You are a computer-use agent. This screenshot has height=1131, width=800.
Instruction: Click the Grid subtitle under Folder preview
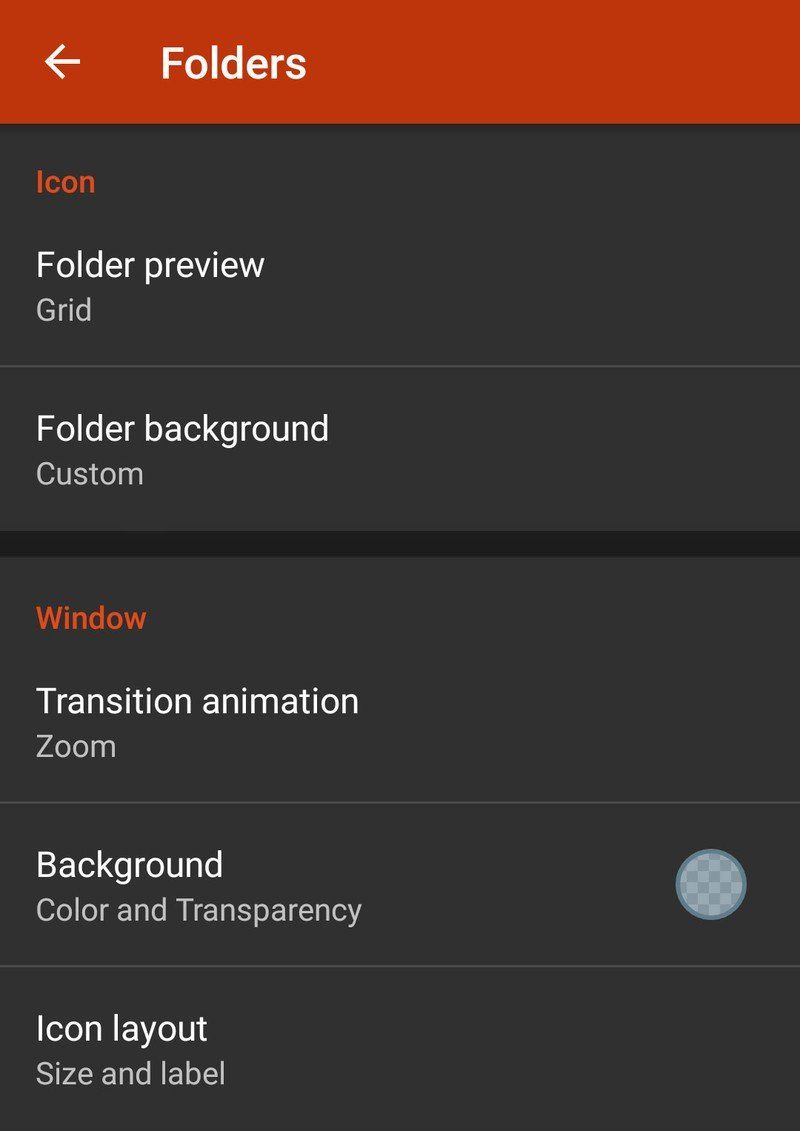point(63,310)
